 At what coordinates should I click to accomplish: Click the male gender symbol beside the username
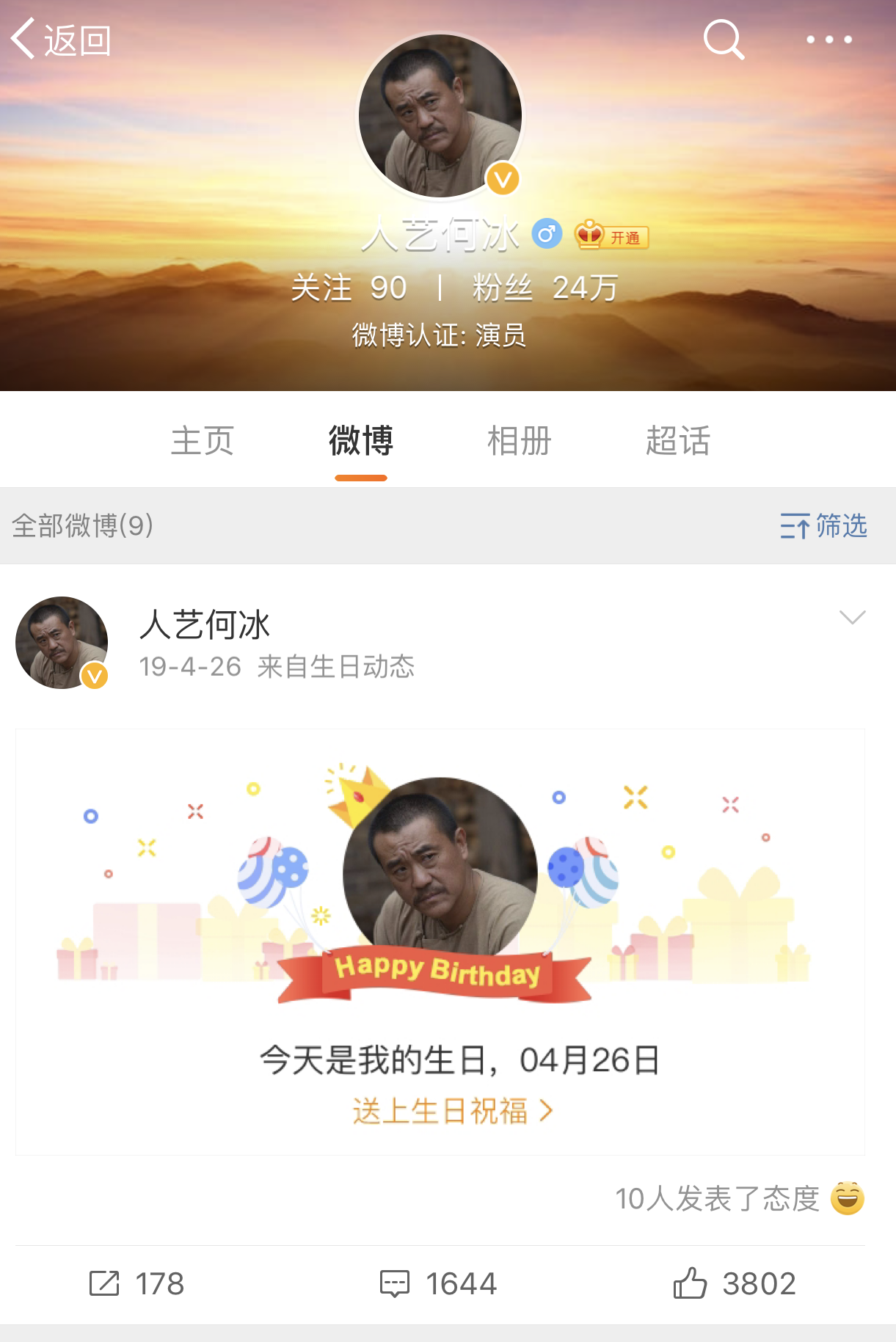pyautogui.click(x=544, y=233)
